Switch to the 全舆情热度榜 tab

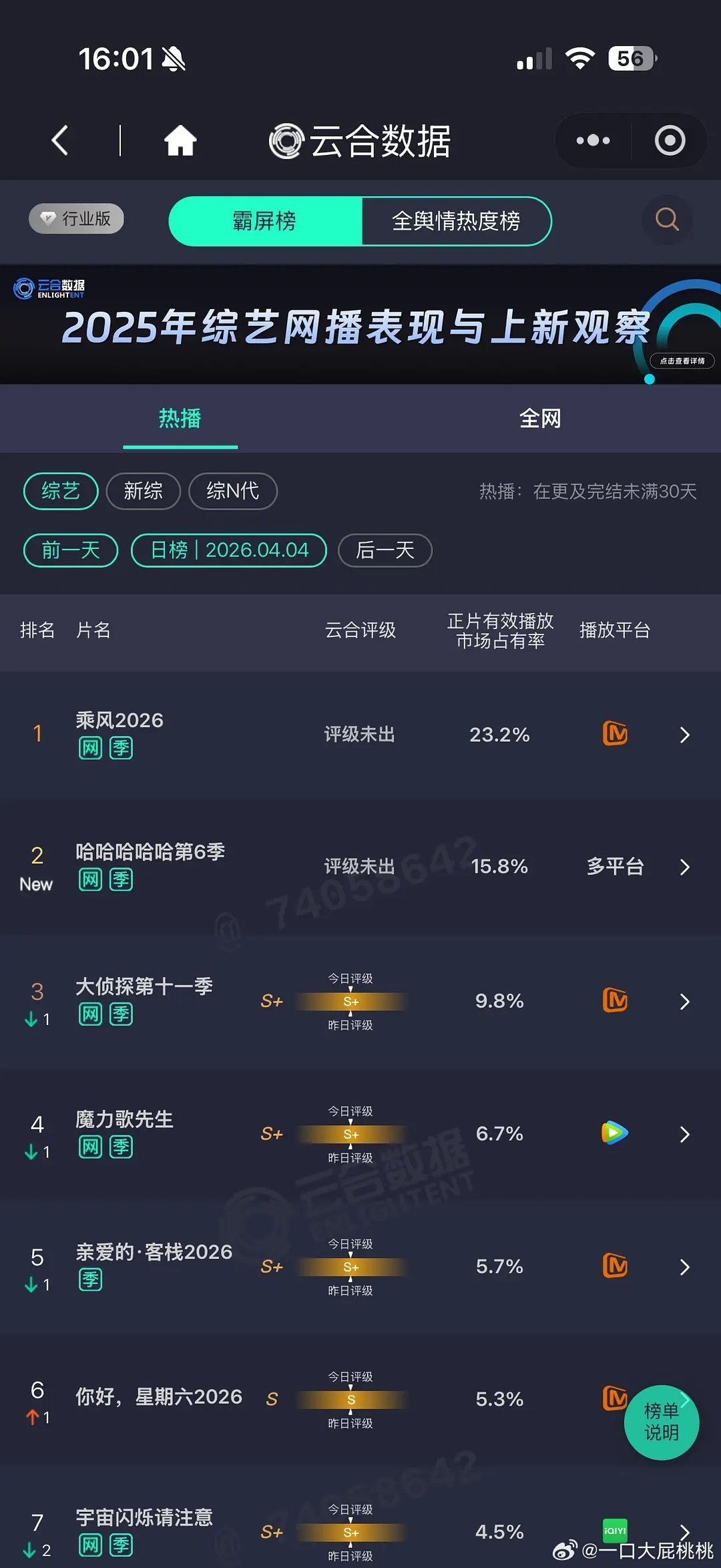point(456,220)
